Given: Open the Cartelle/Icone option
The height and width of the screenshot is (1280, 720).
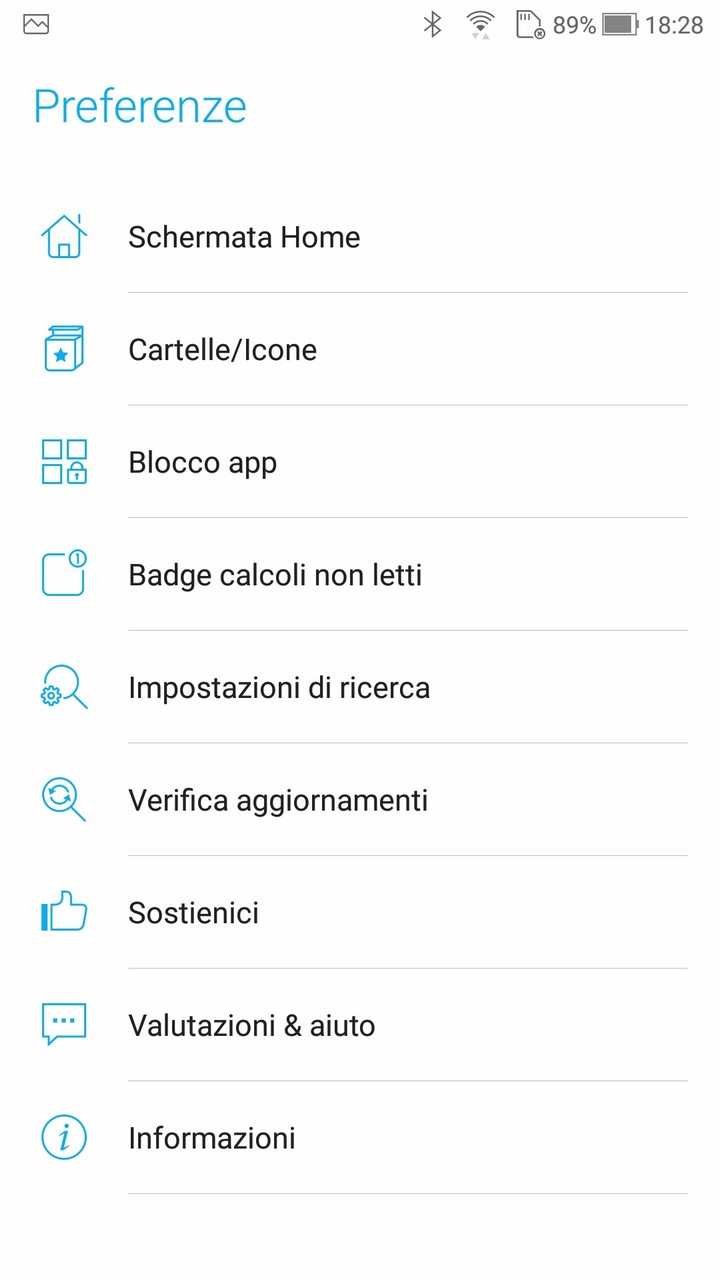Looking at the screenshot, I should click(x=360, y=349).
